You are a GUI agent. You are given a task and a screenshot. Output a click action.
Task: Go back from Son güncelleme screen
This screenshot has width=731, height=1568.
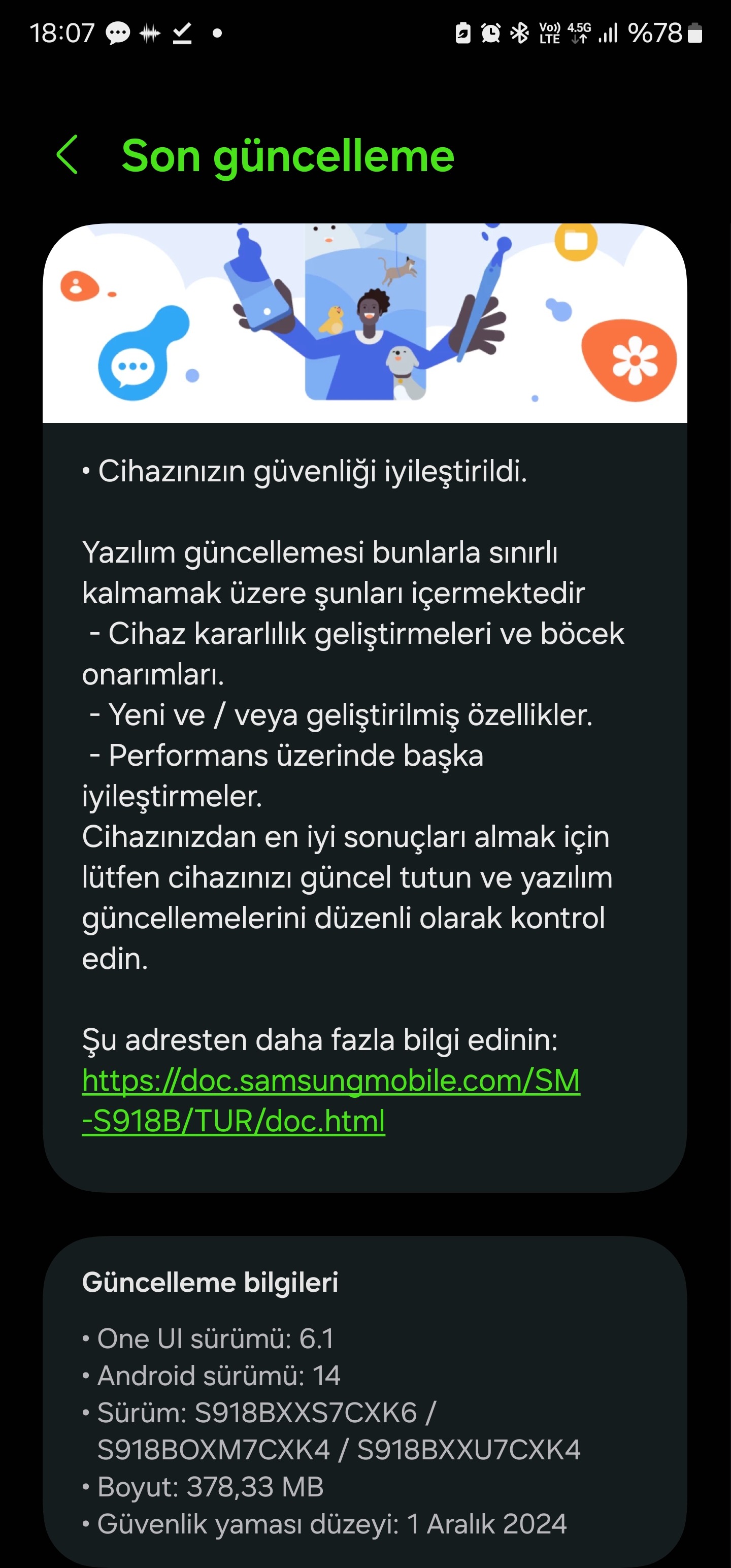[x=67, y=154]
